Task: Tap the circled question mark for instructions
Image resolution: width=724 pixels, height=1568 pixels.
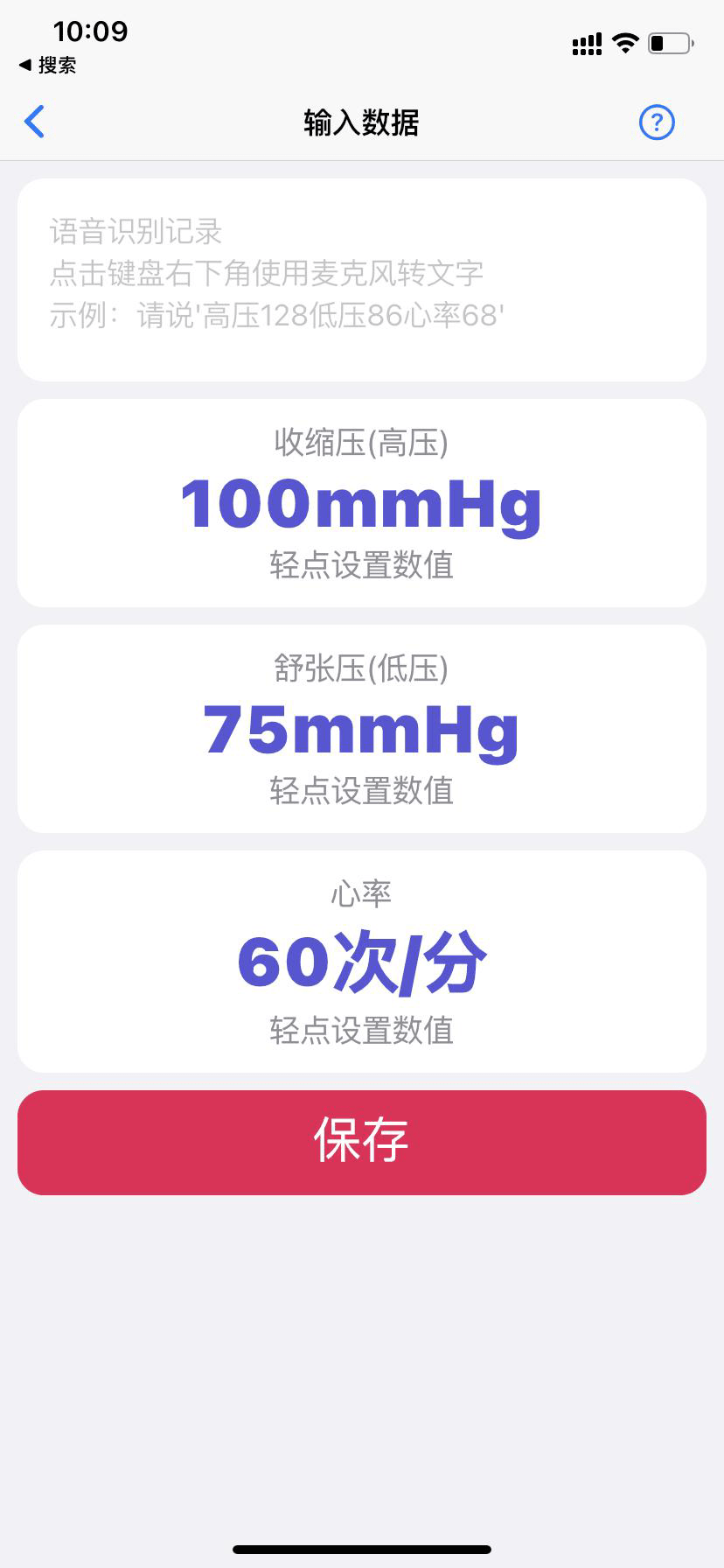Action: pyautogui.click(x=657, y=122)
